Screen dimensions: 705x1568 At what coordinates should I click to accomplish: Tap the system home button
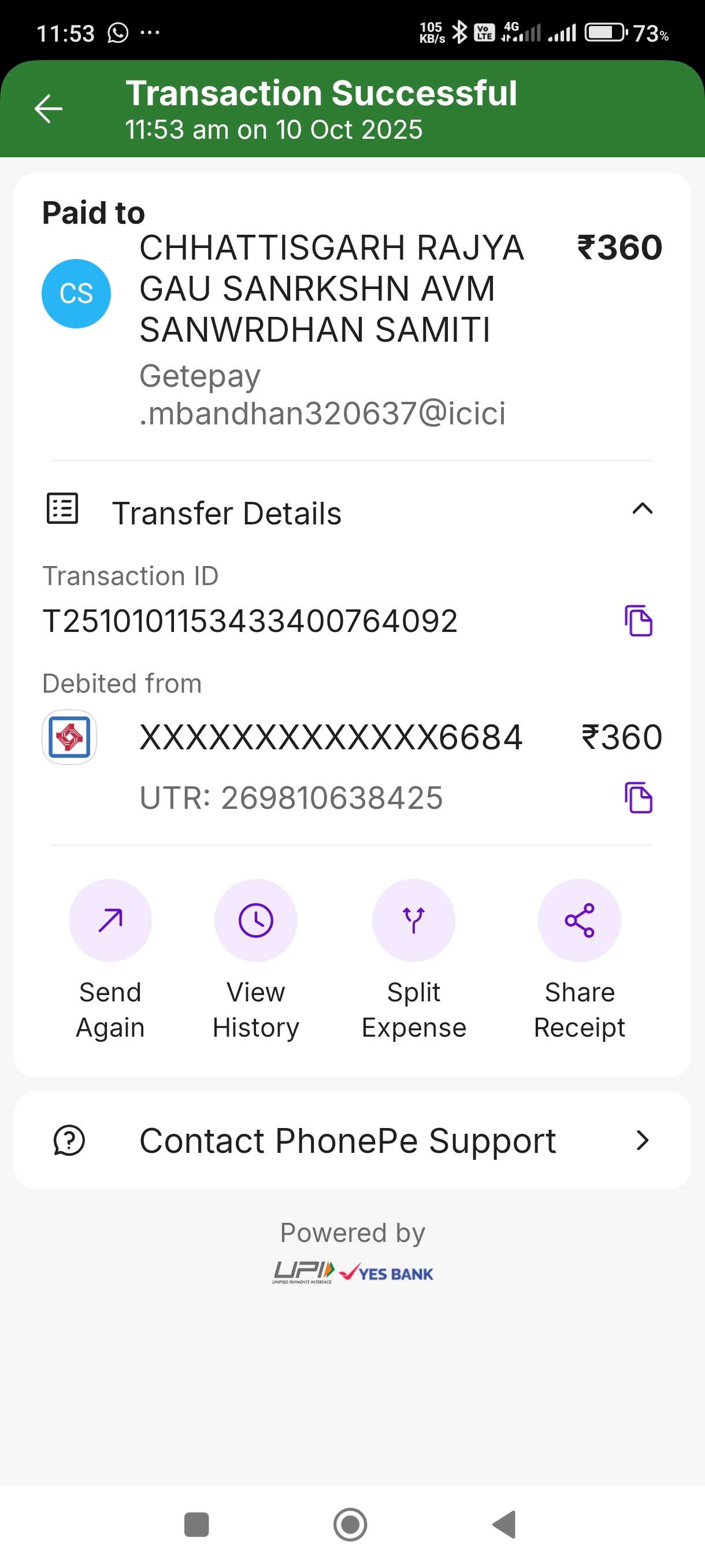pos(350,1525)
